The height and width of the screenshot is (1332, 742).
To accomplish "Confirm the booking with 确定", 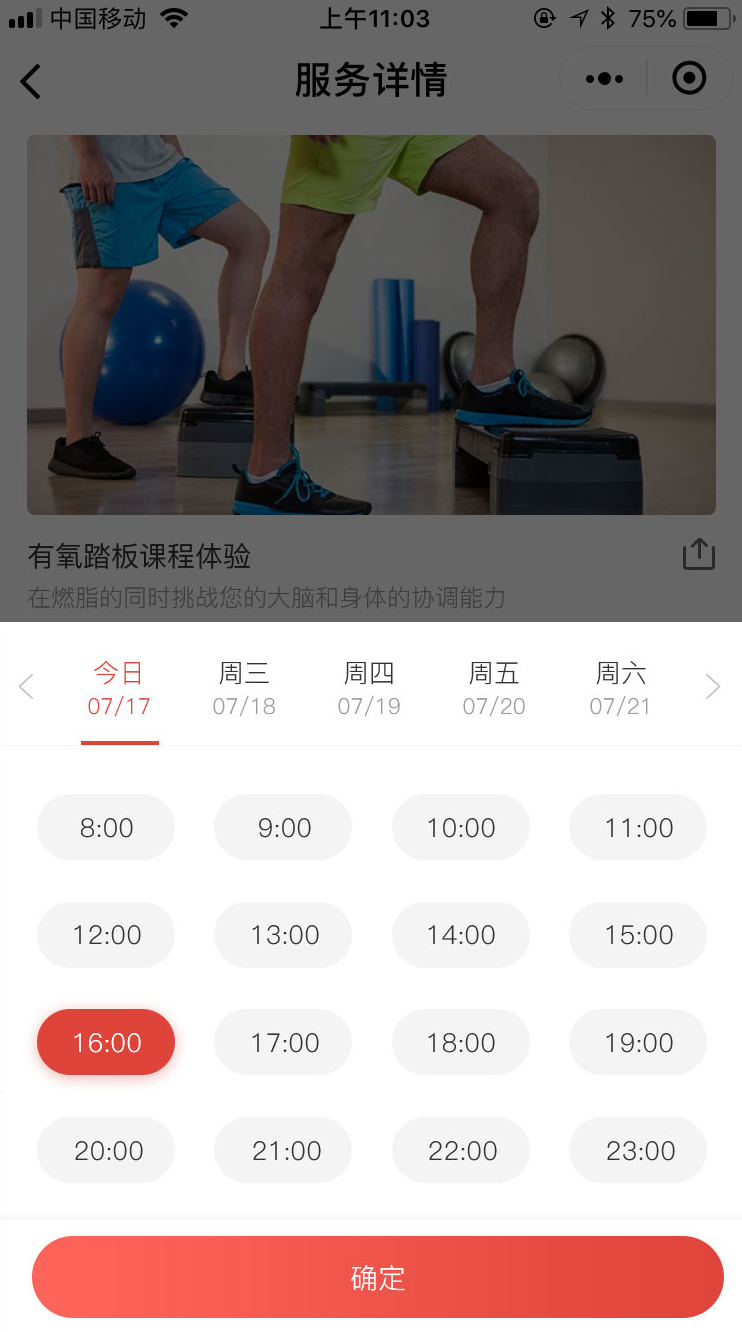I will point(378,1277).
